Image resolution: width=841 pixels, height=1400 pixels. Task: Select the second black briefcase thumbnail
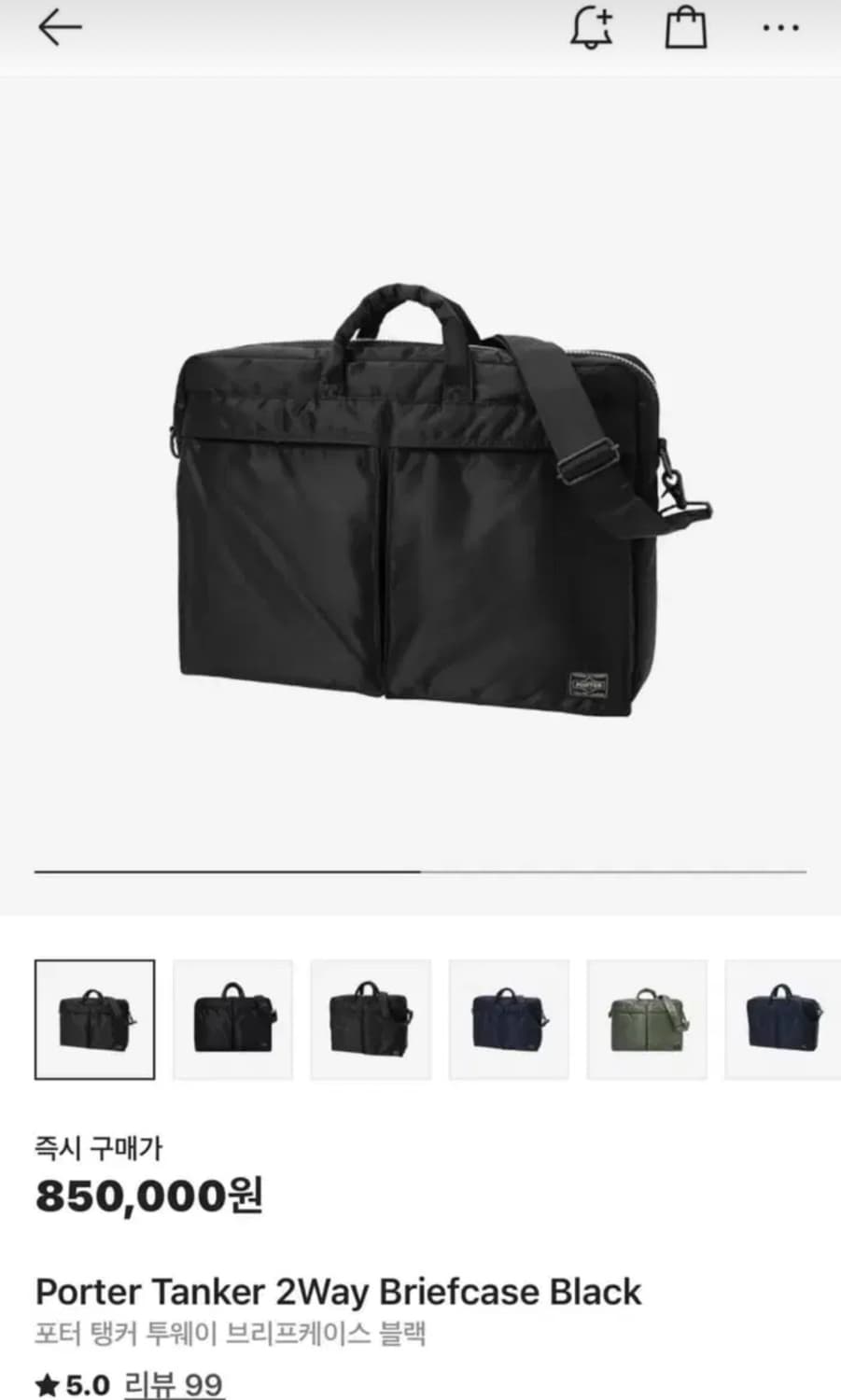tap(232, 1019)
